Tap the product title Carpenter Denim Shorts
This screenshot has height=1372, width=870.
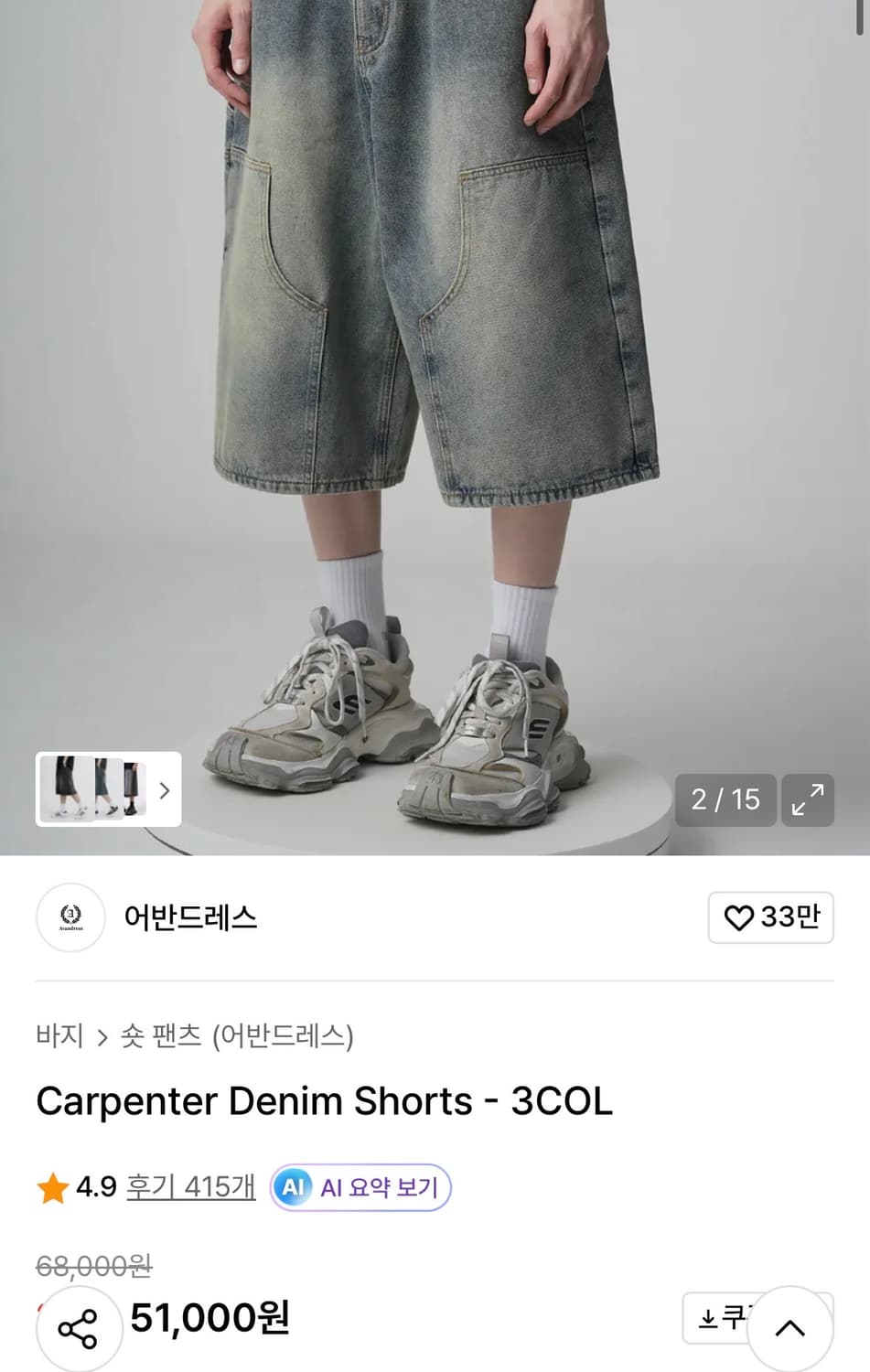tap(324, 1102)
